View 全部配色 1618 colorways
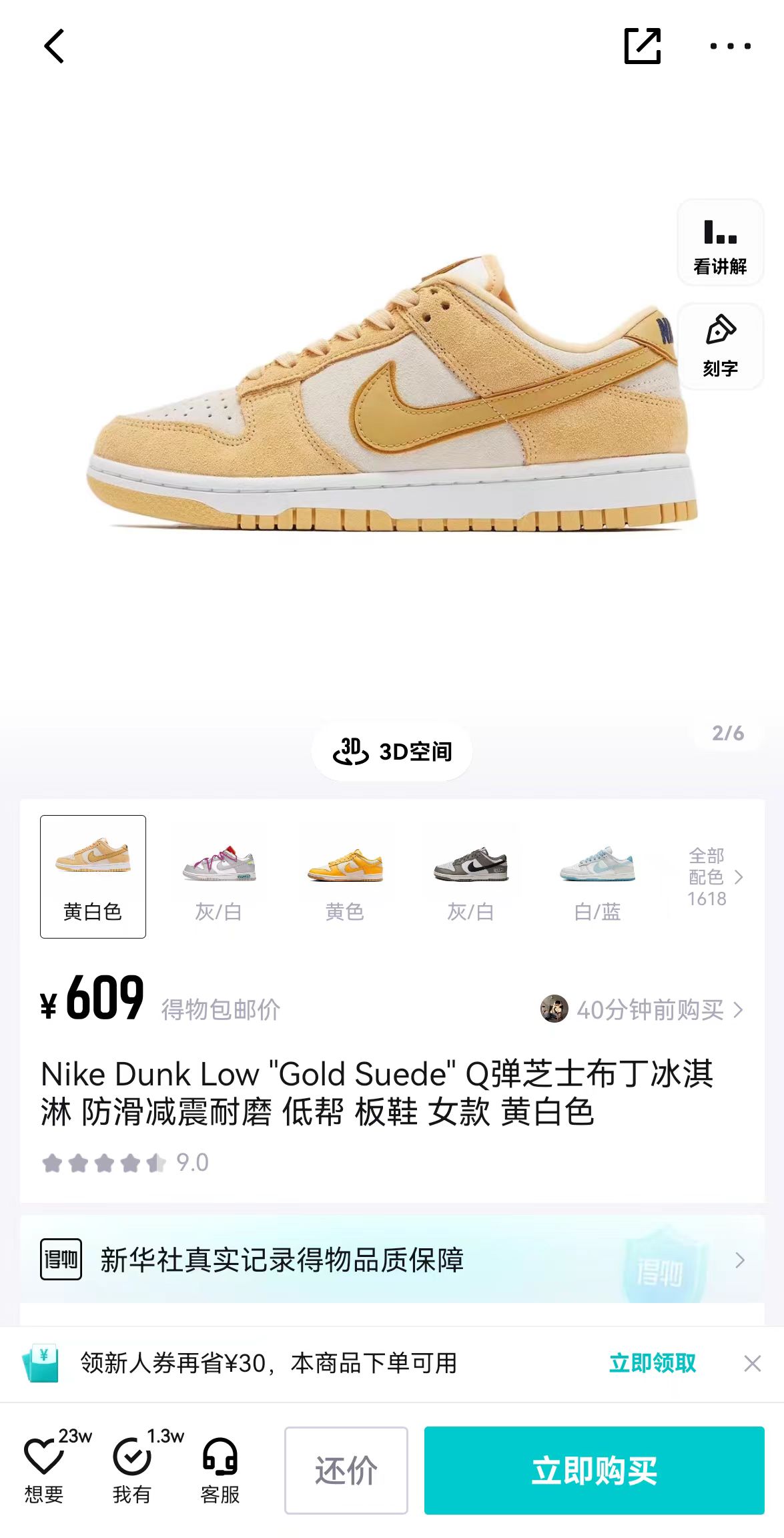This screenshot has width=784, height=1538. point(715,876)
